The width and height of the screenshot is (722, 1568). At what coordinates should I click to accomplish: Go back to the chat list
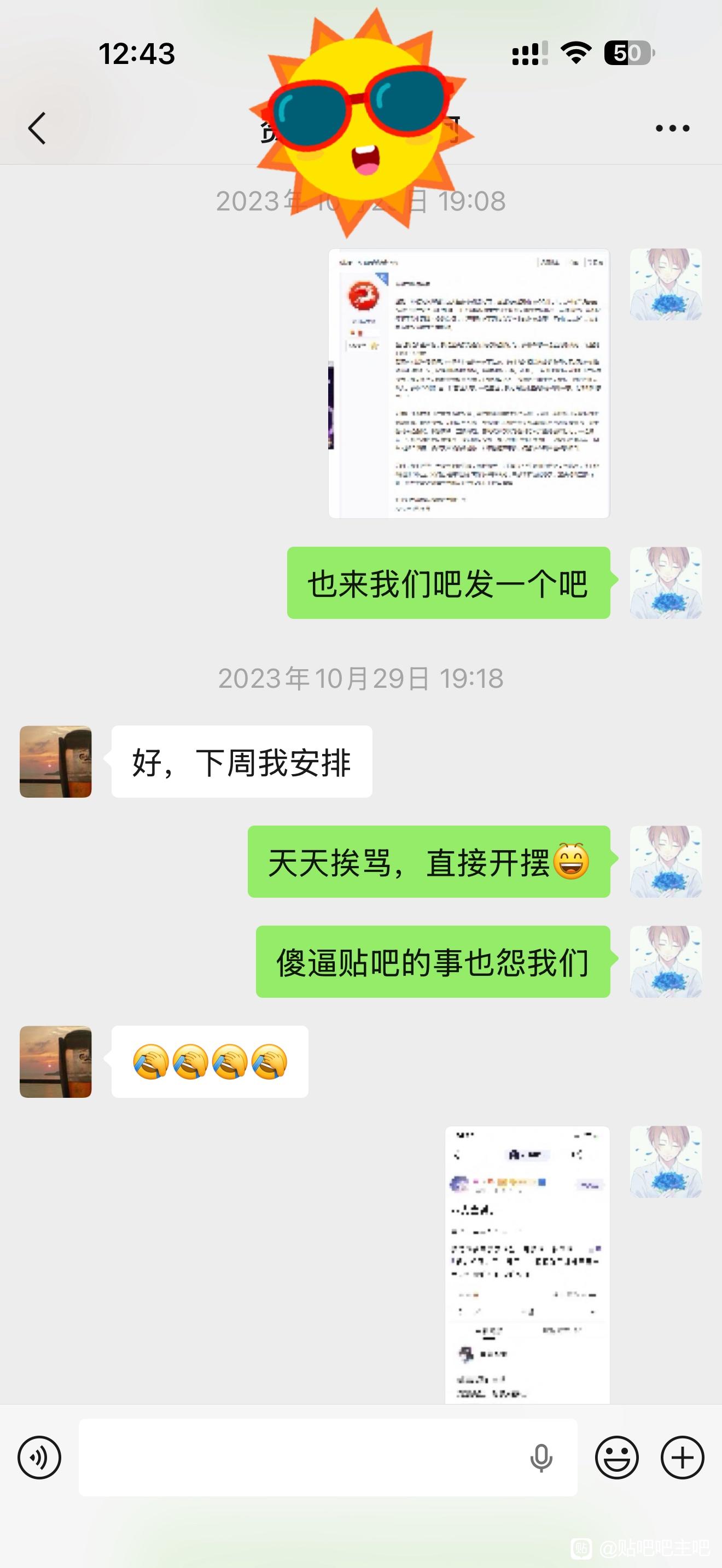[x=37, y=128]
